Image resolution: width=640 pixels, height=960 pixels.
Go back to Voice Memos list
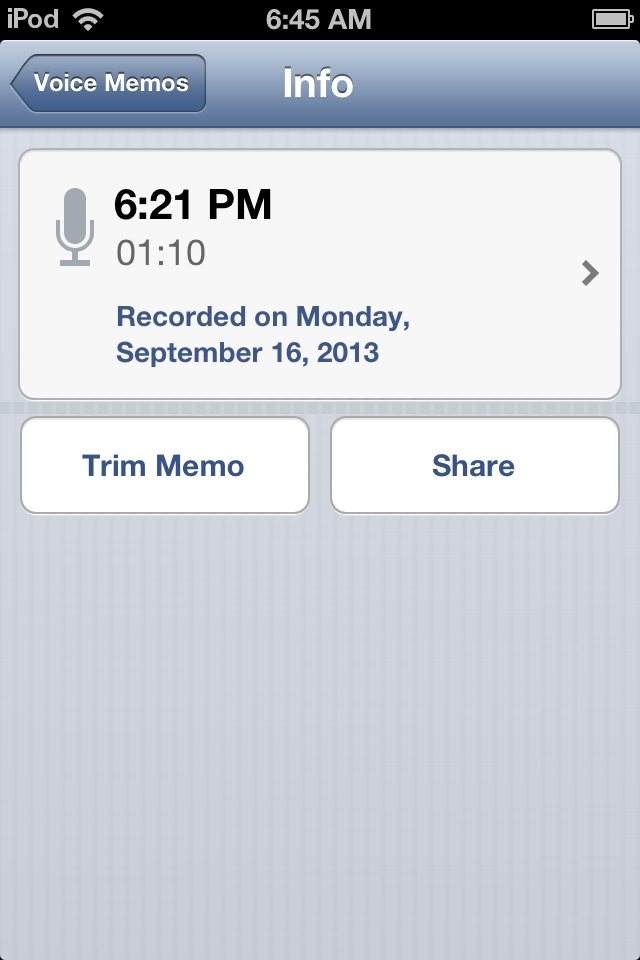pos(109,83)
